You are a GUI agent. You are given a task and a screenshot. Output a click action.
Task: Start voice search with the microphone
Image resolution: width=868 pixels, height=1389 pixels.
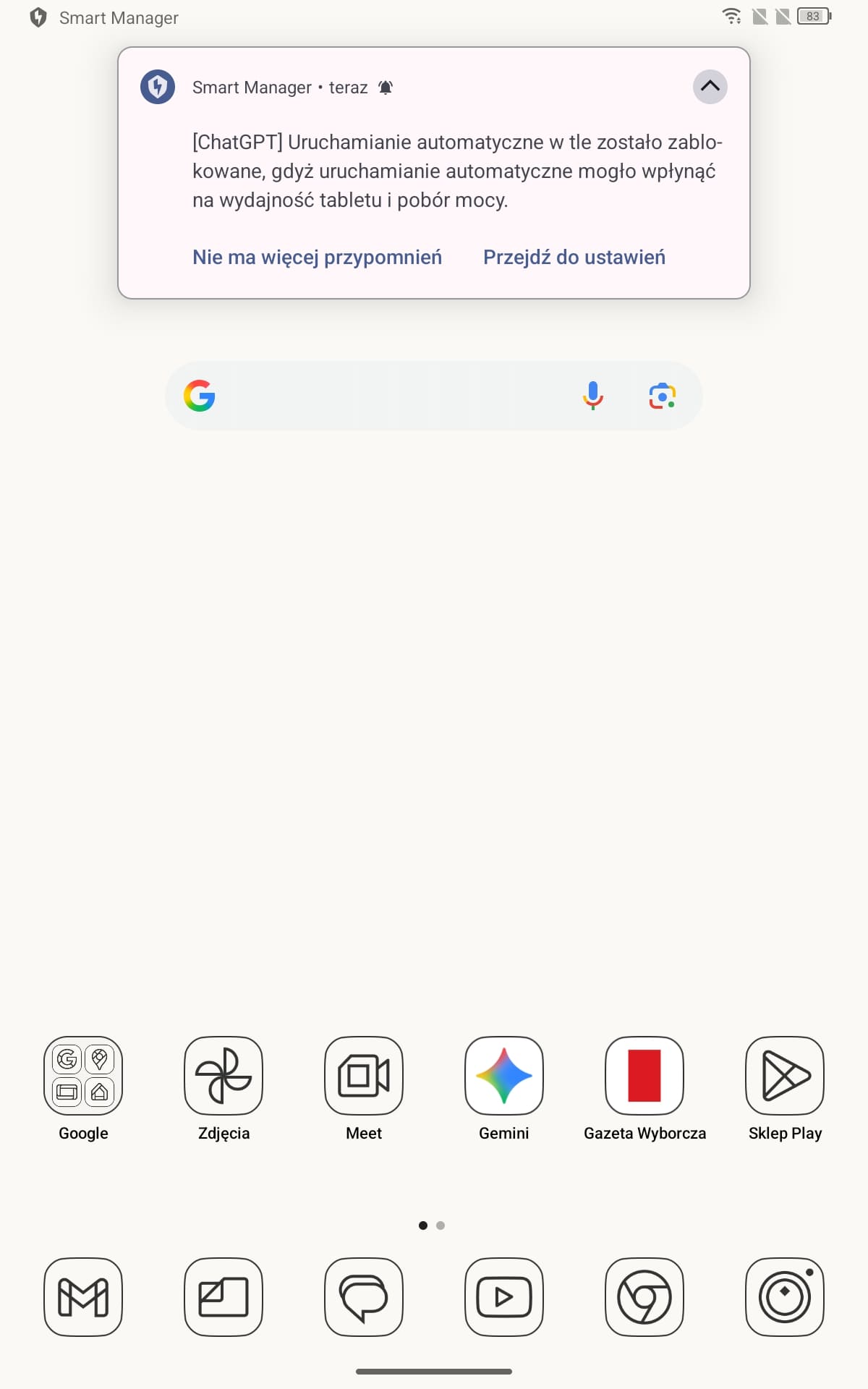point(593,396)
